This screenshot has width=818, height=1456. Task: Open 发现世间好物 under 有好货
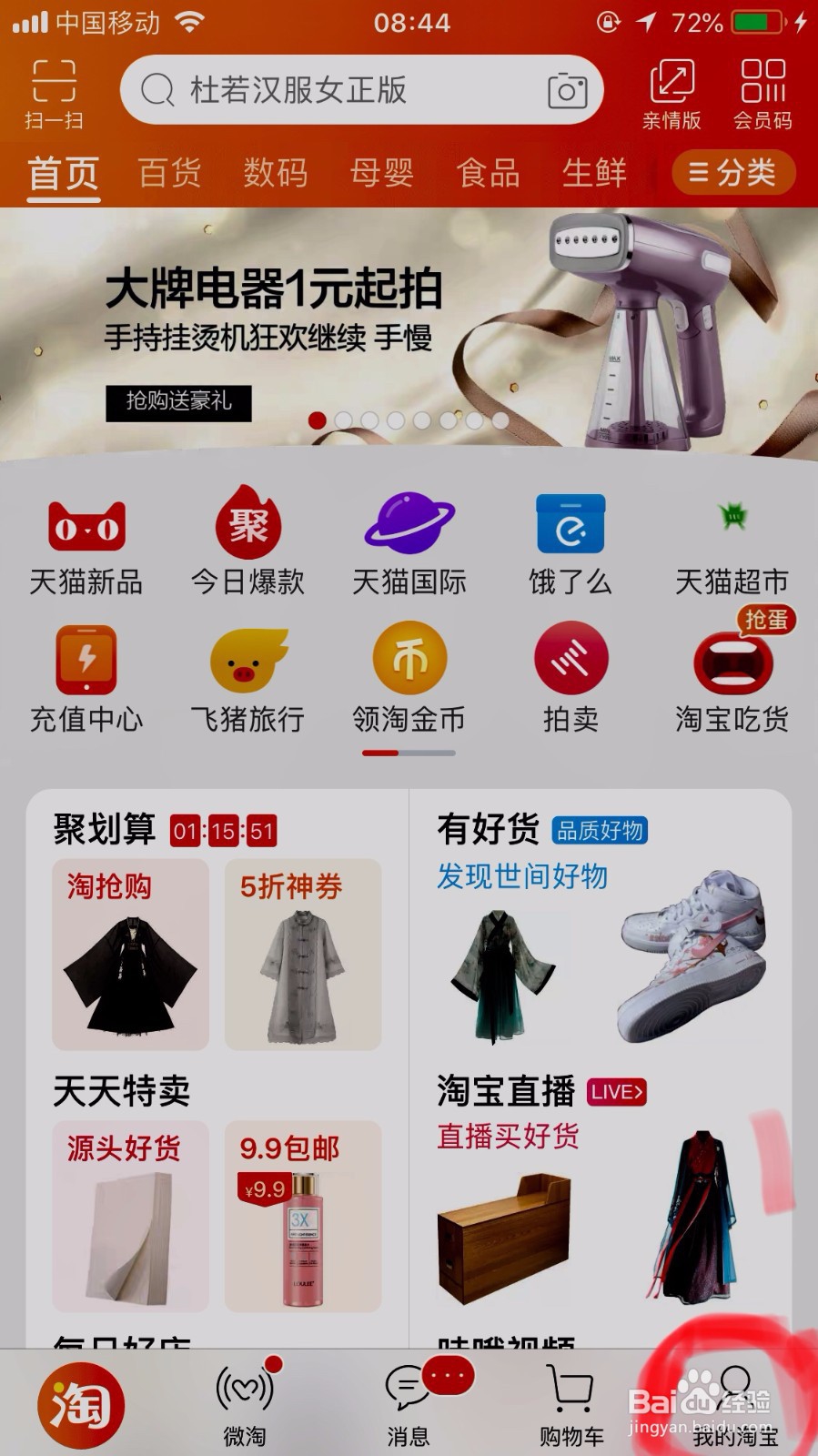point(523,876)
